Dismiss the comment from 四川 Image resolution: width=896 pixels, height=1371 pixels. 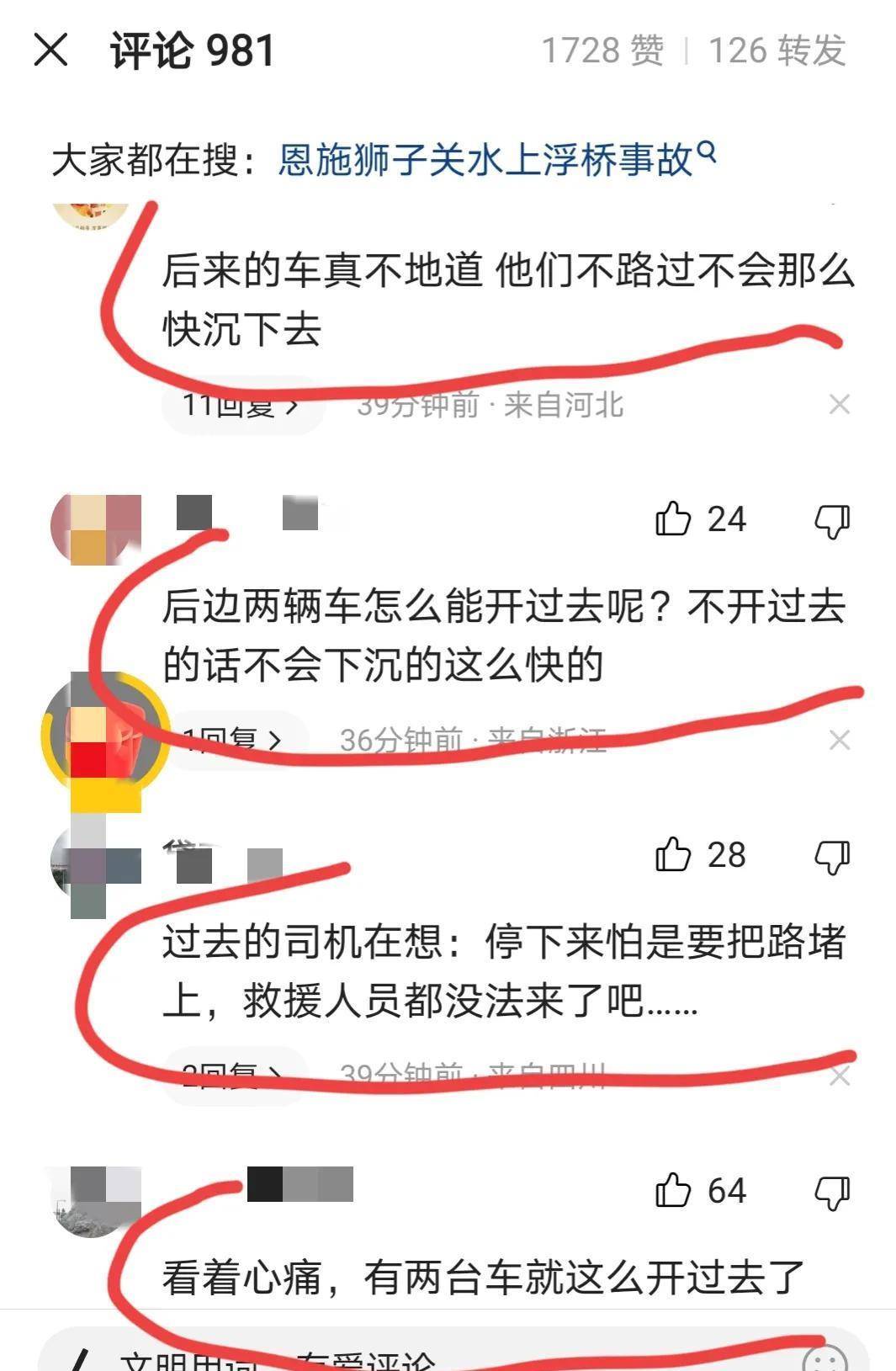[839, 1076]
